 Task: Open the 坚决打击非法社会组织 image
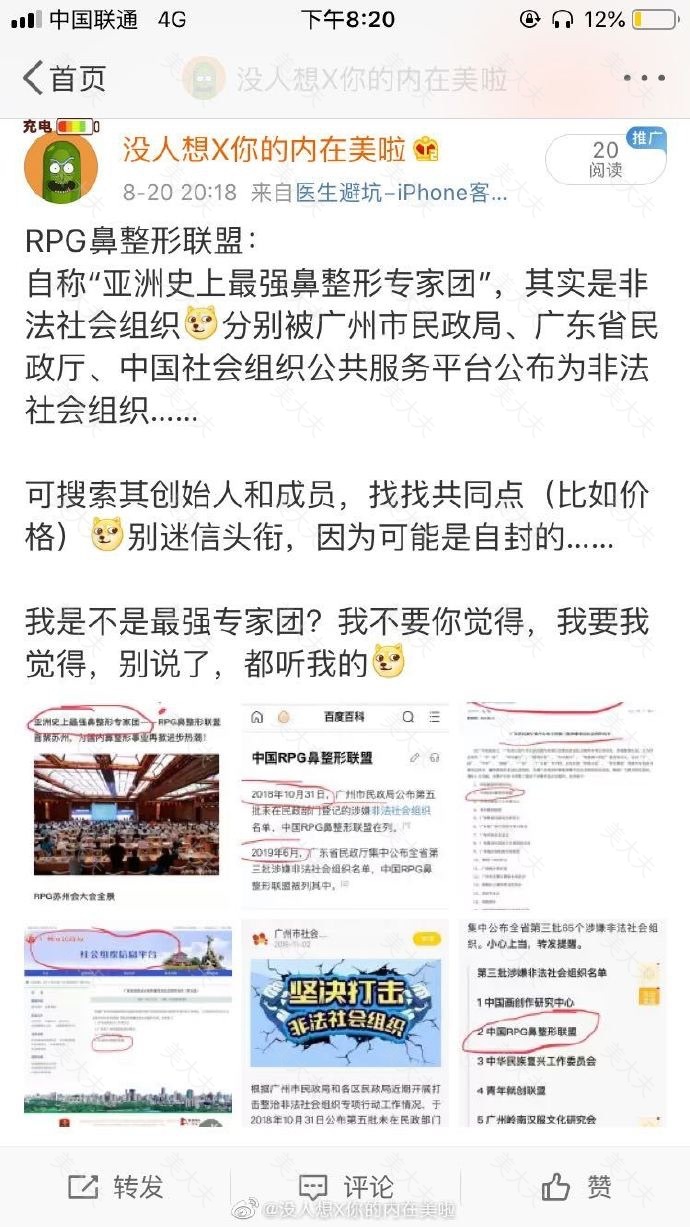[344, 1023]
